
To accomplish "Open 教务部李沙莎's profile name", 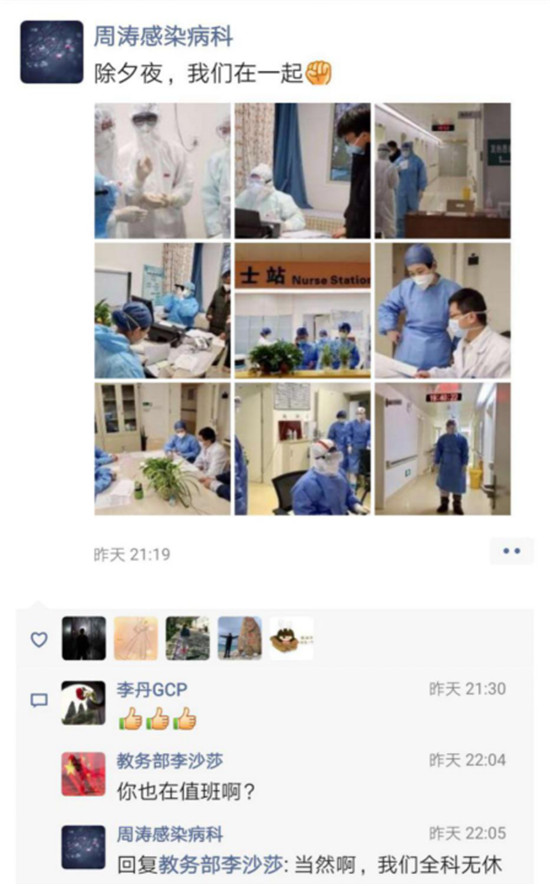I will (x=170, y=761).
